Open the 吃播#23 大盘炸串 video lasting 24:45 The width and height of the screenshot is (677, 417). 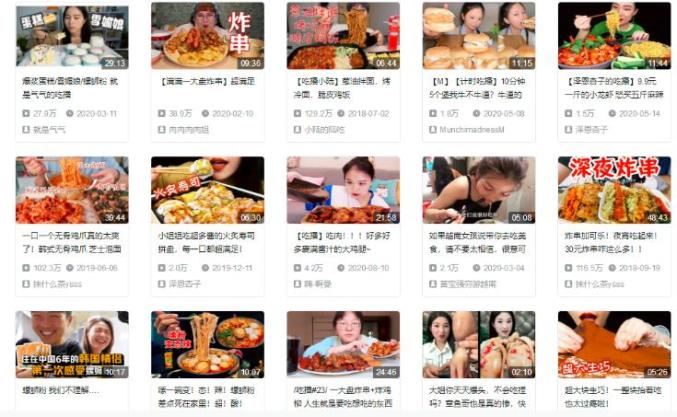343,344
